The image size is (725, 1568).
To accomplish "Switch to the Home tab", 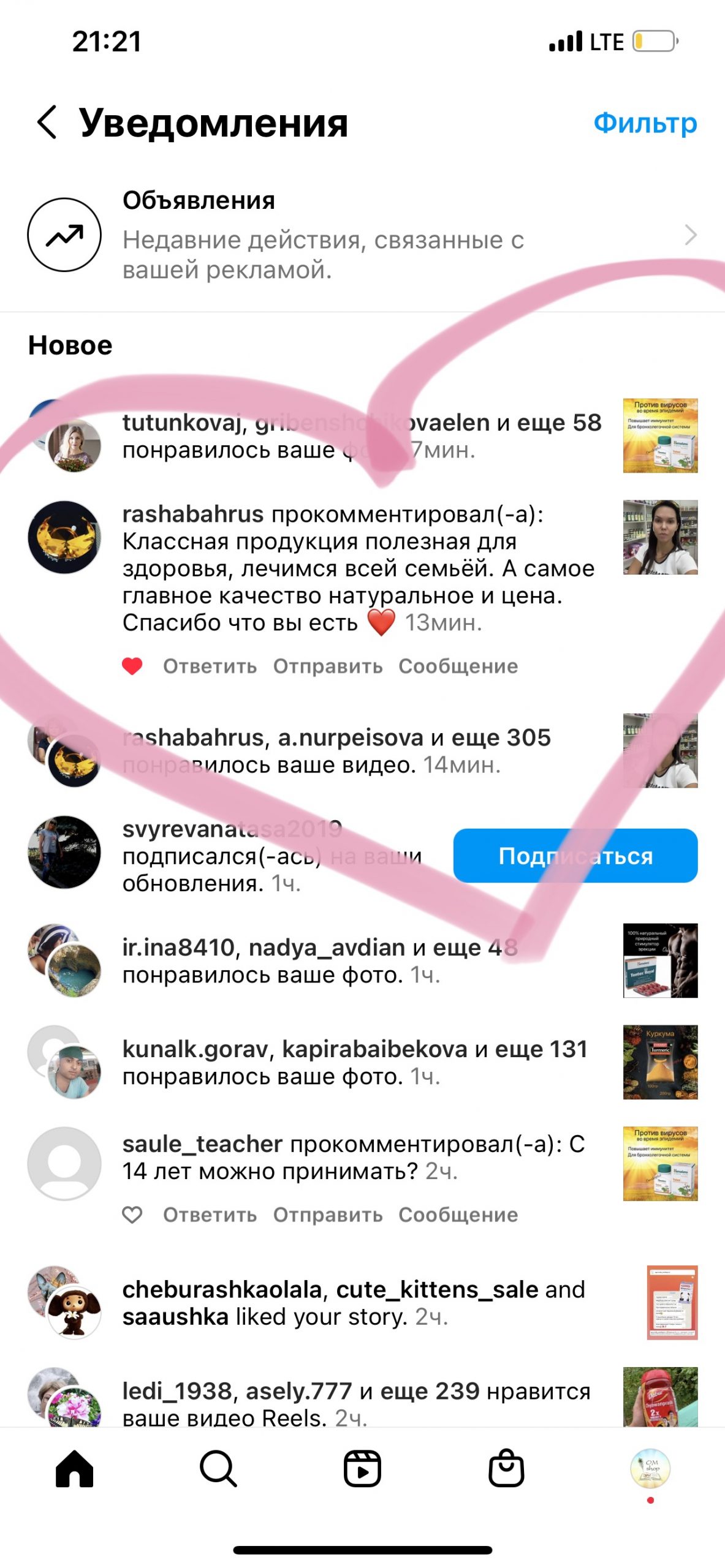I will coord(74,1469).
